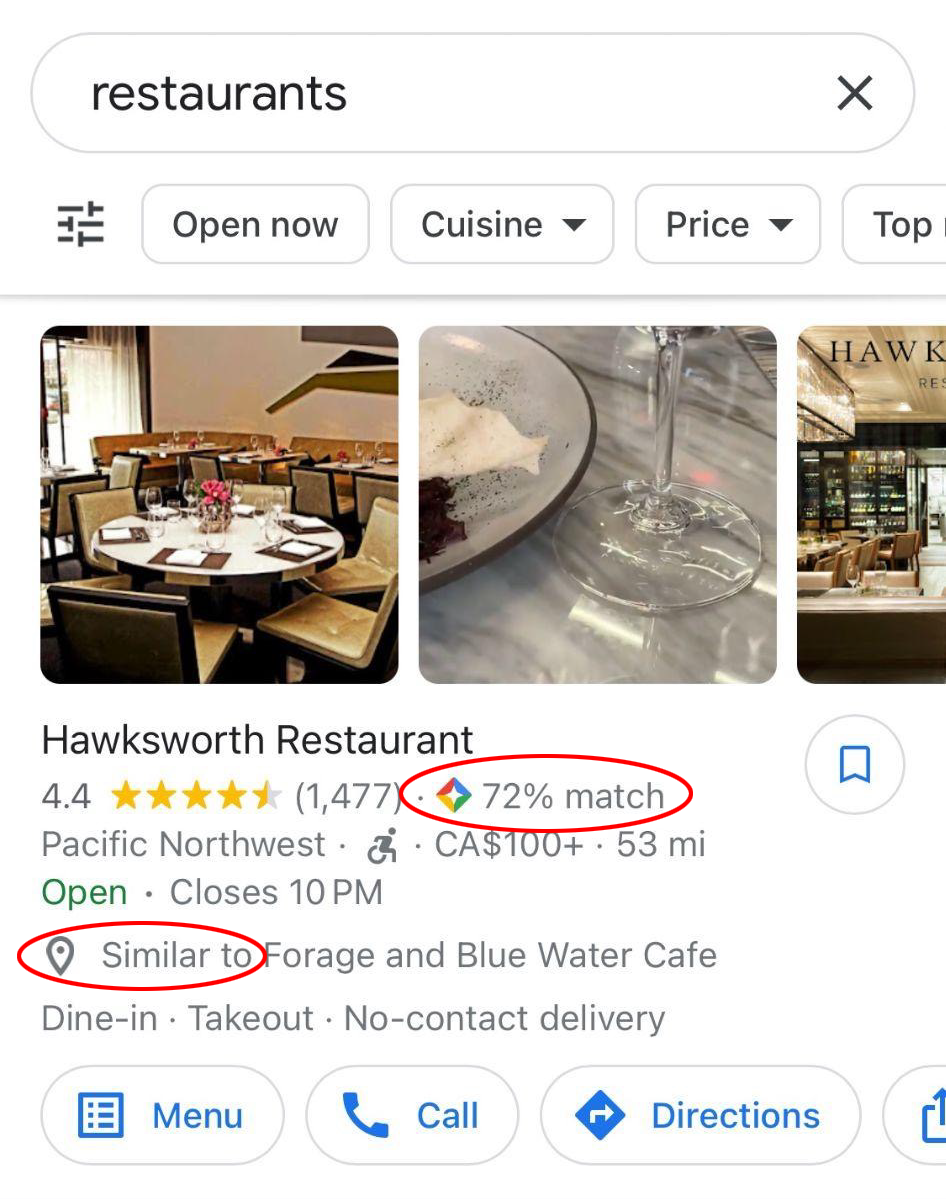Expand the Price dropdown
This screenshot has width=946, height=1200.
[728, 224]
